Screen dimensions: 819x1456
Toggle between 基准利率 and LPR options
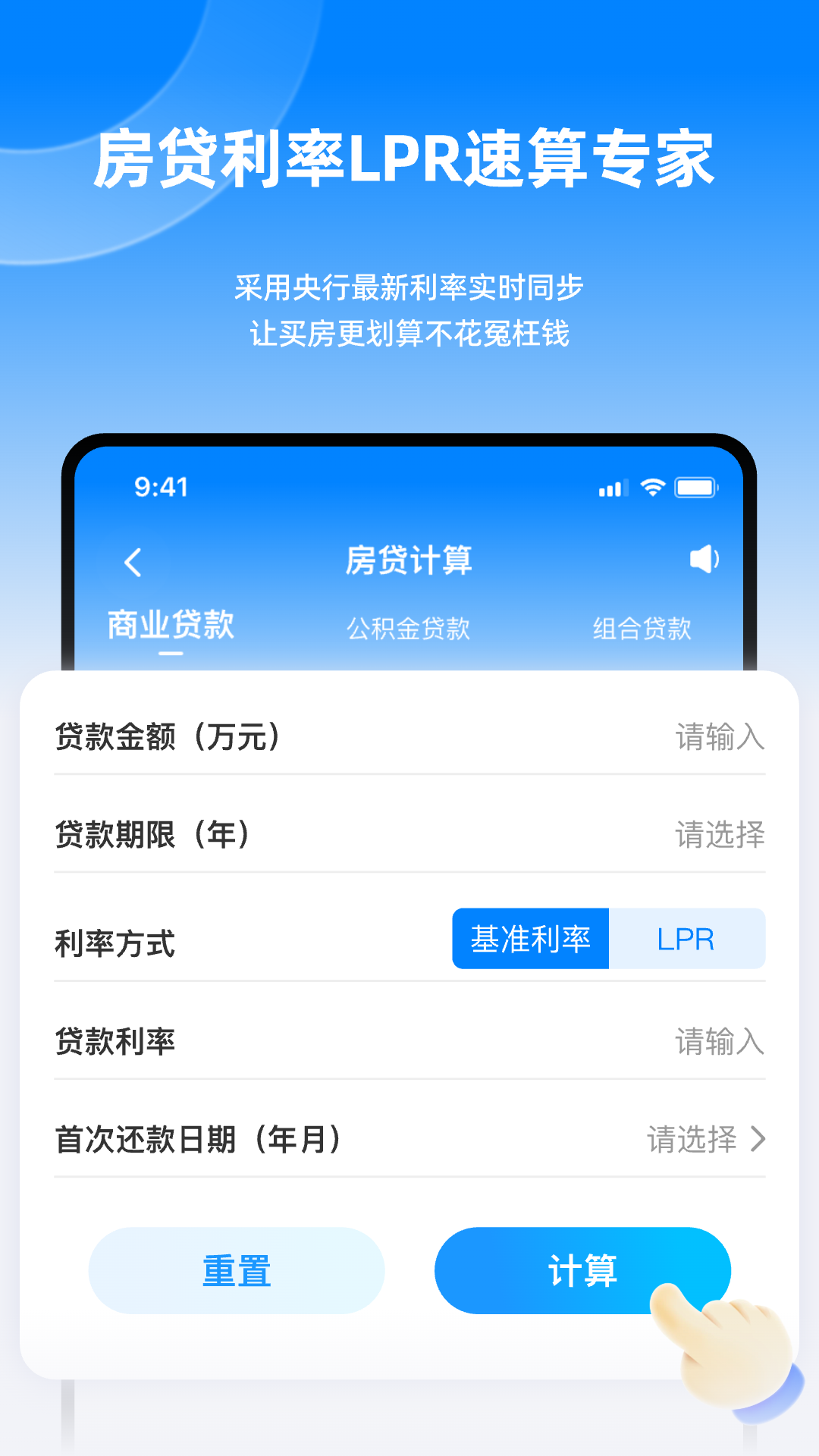(x=609, y=939)
